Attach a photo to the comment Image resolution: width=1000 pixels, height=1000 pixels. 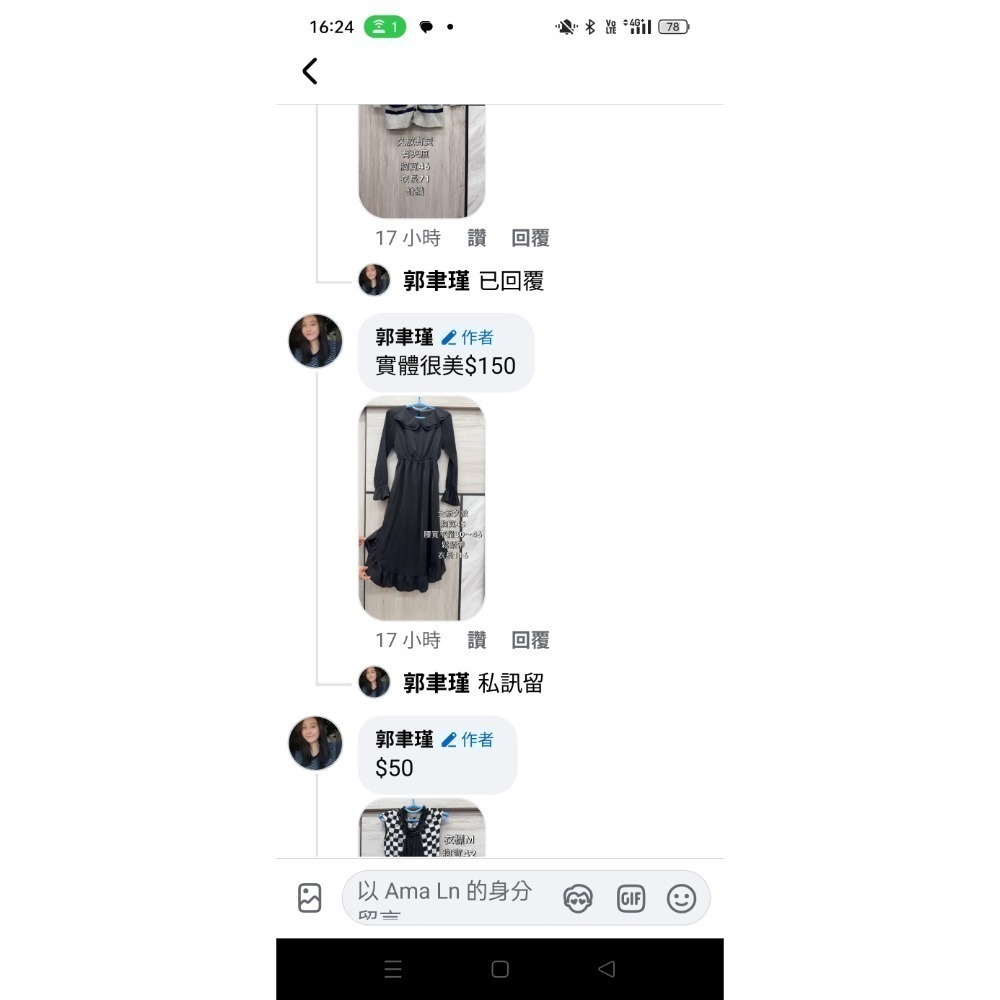pos(309,898)
